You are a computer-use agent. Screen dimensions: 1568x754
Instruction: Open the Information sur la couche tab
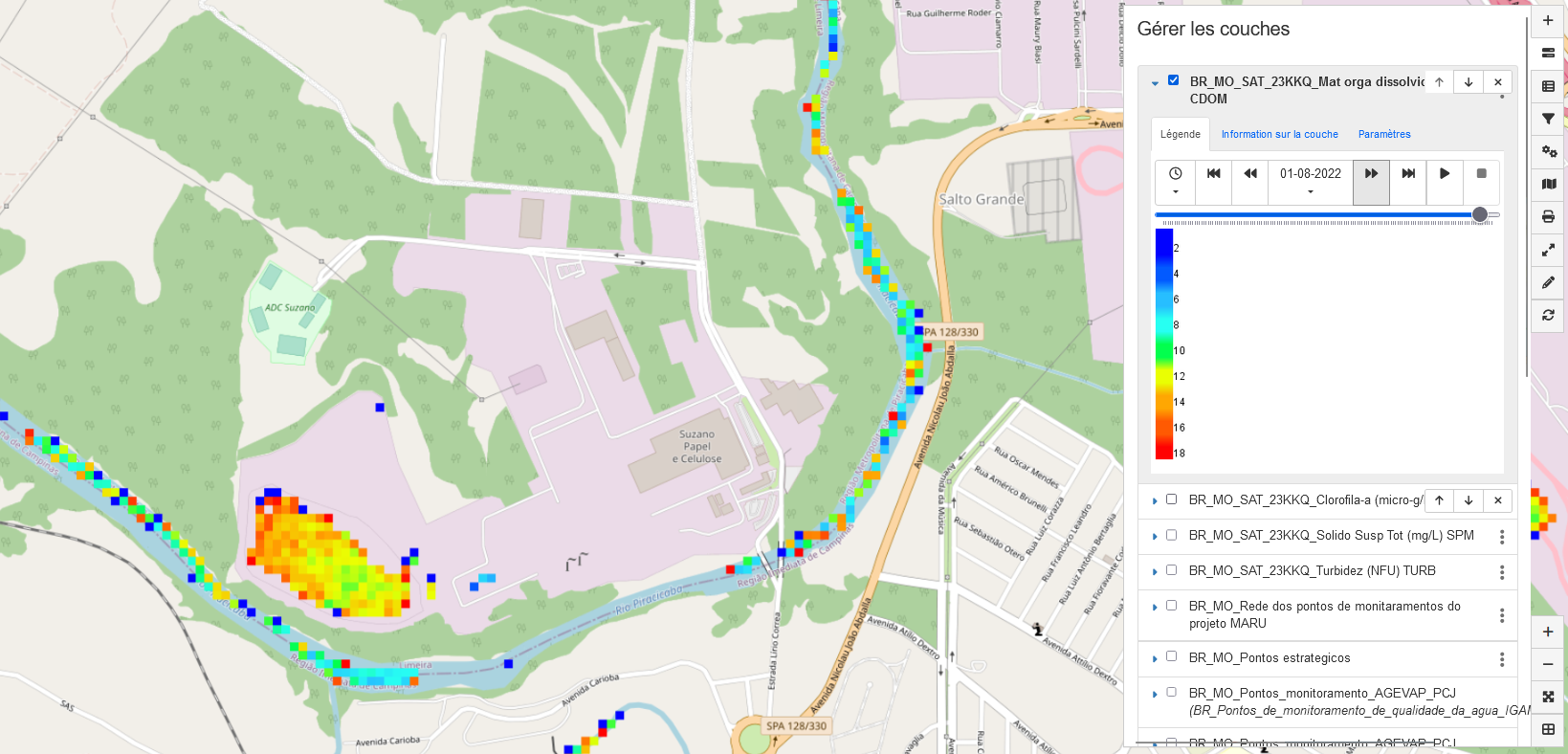(1279, 134)
